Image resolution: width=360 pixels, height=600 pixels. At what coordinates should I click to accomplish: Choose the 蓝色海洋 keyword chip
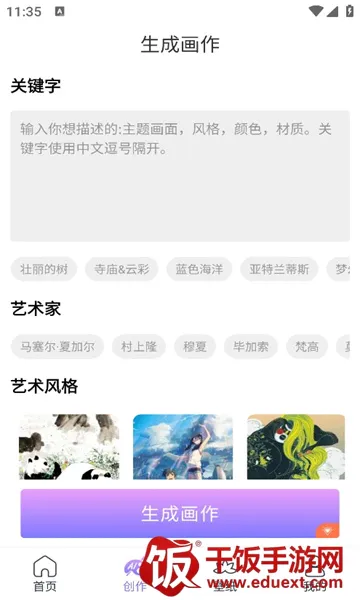point(199,269)
